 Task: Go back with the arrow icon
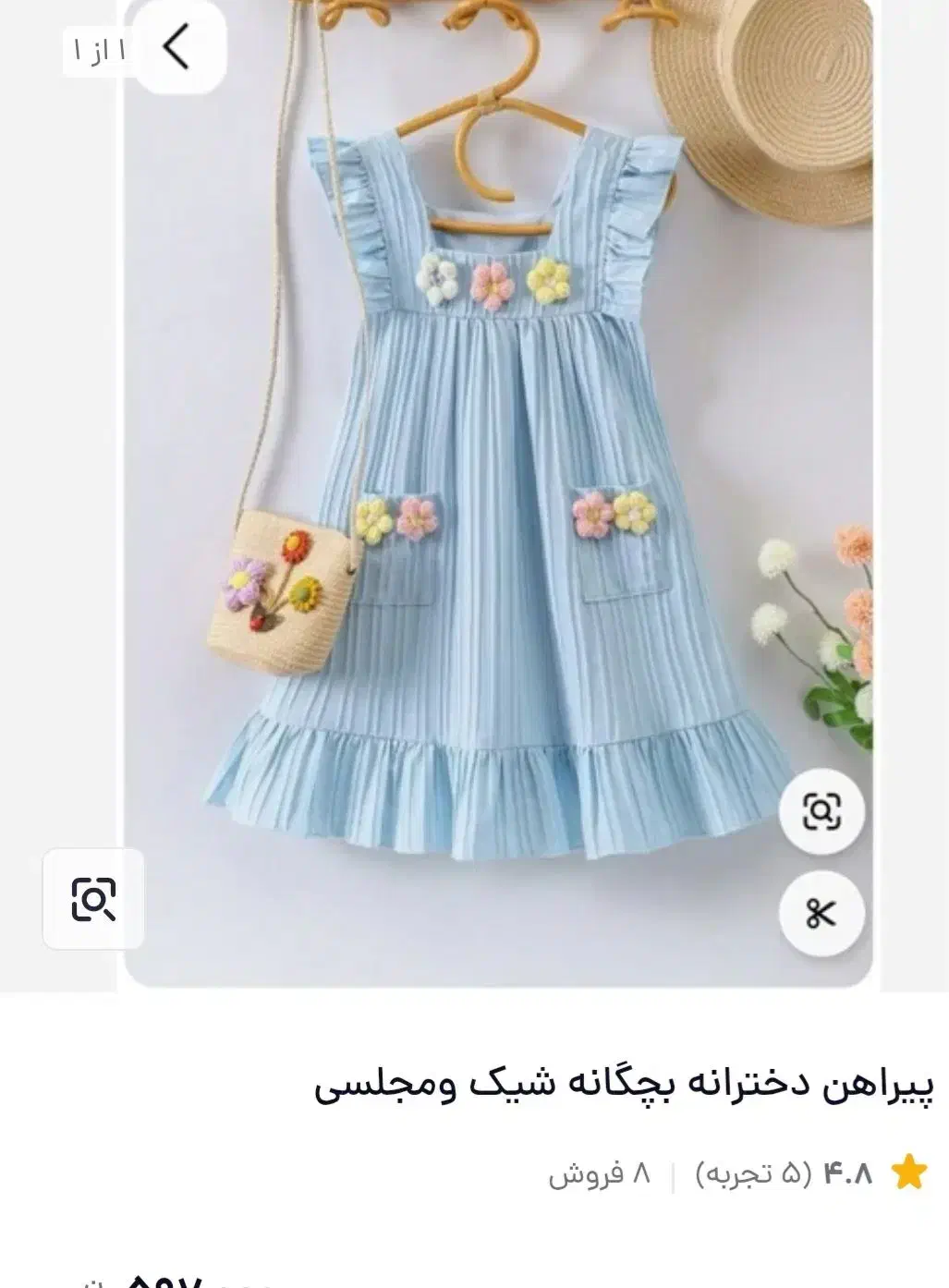click(x=177, y=46)
